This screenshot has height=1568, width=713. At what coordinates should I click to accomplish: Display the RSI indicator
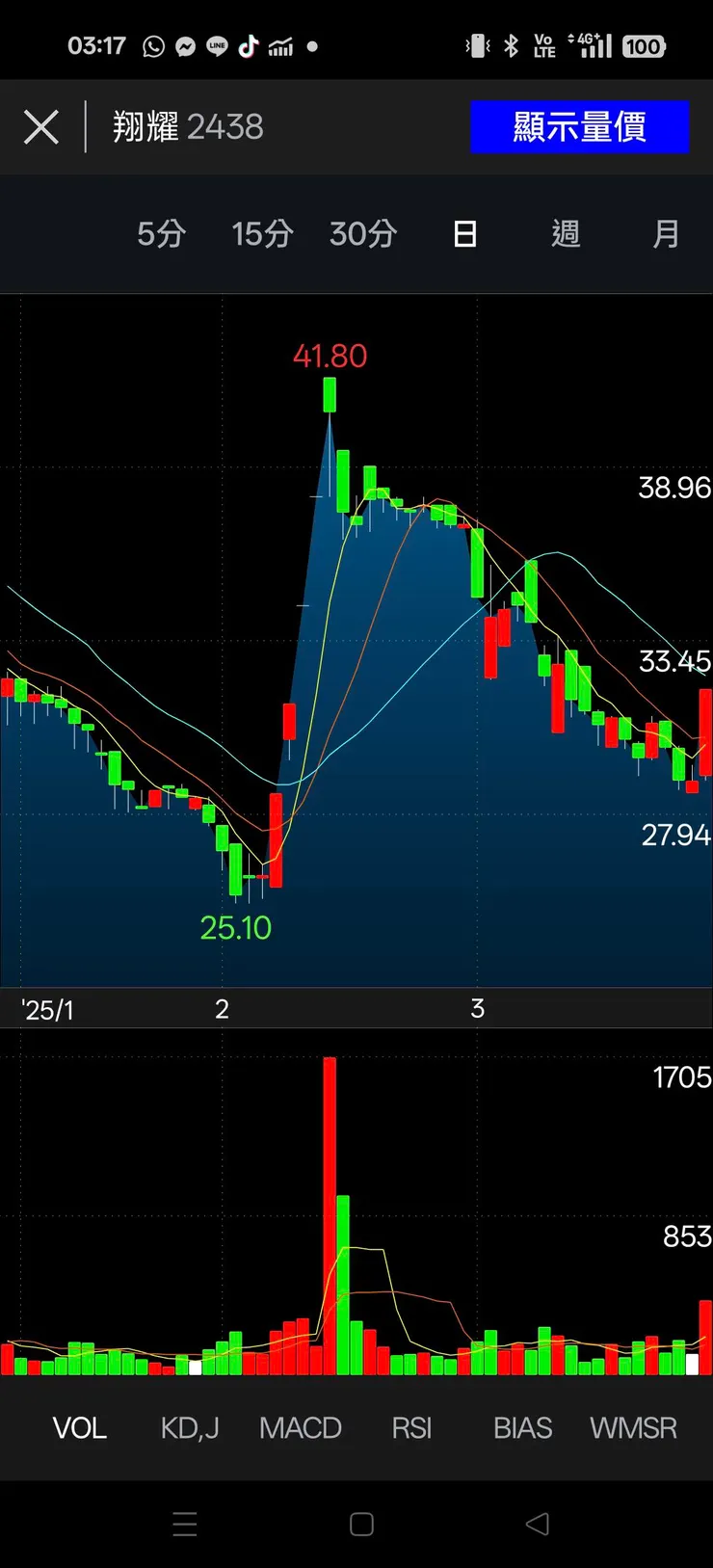click(411, 1427)
